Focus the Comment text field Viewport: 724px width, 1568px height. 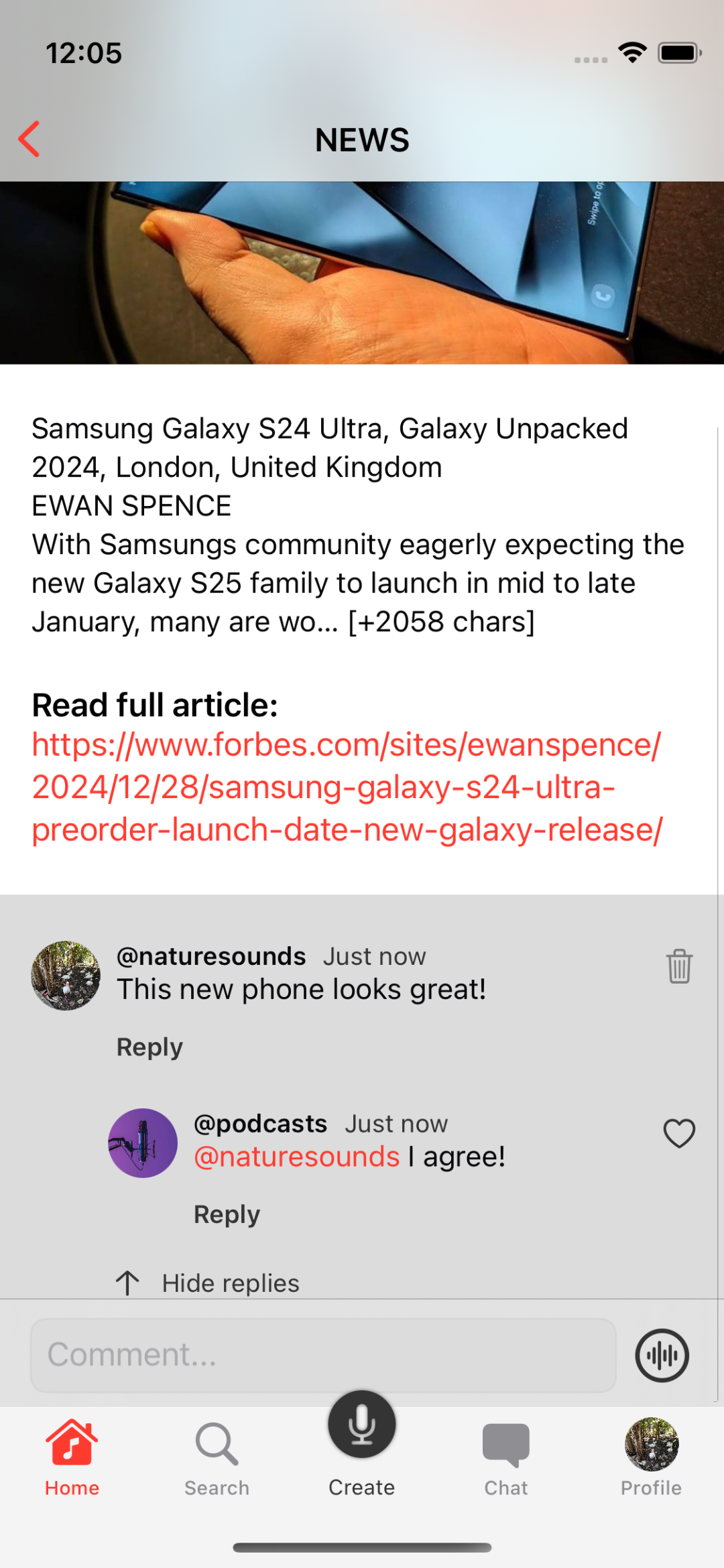(x=323, y=1355)
